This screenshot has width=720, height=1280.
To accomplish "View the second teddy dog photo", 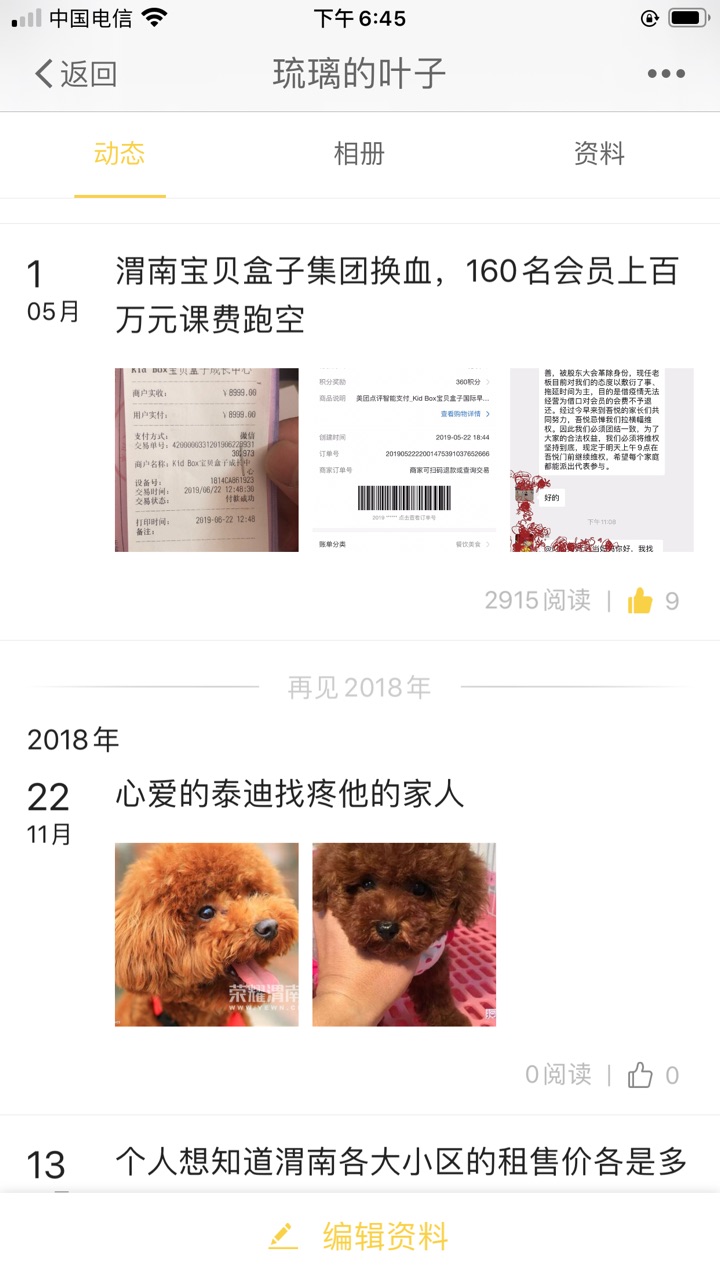I will (404, 934).
